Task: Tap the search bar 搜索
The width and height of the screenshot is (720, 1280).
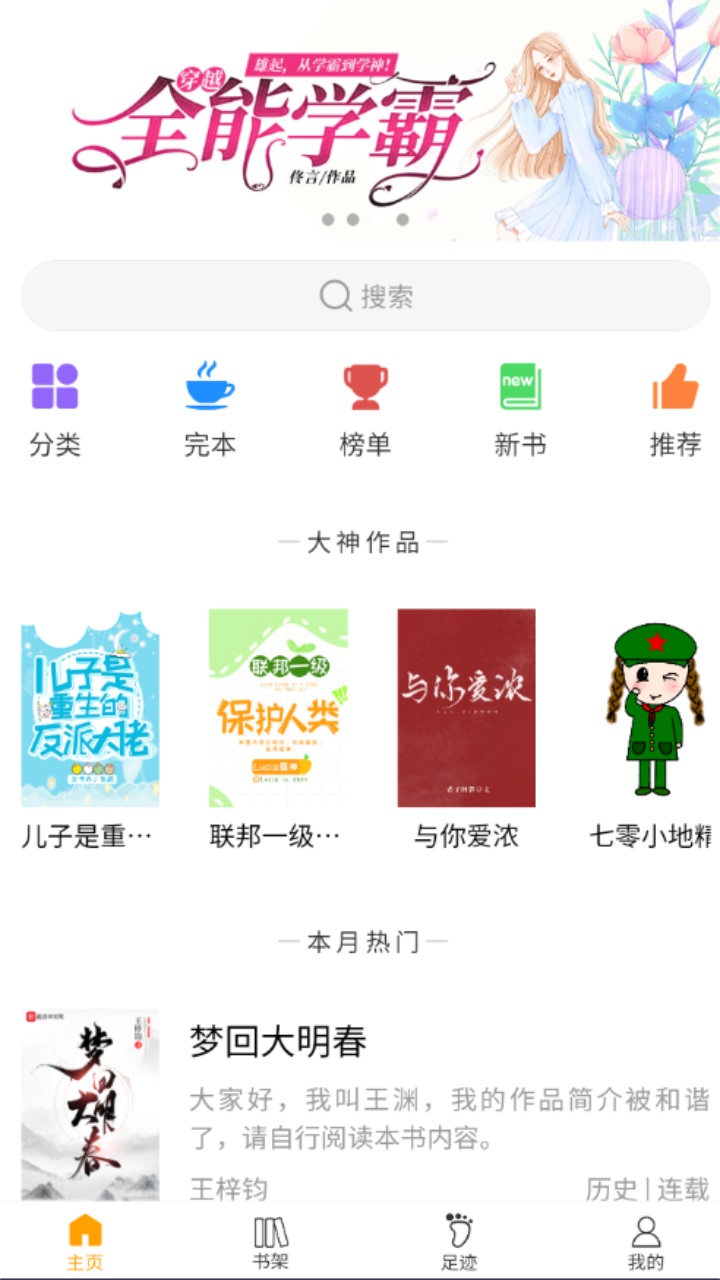Action: tap(360, 293)
